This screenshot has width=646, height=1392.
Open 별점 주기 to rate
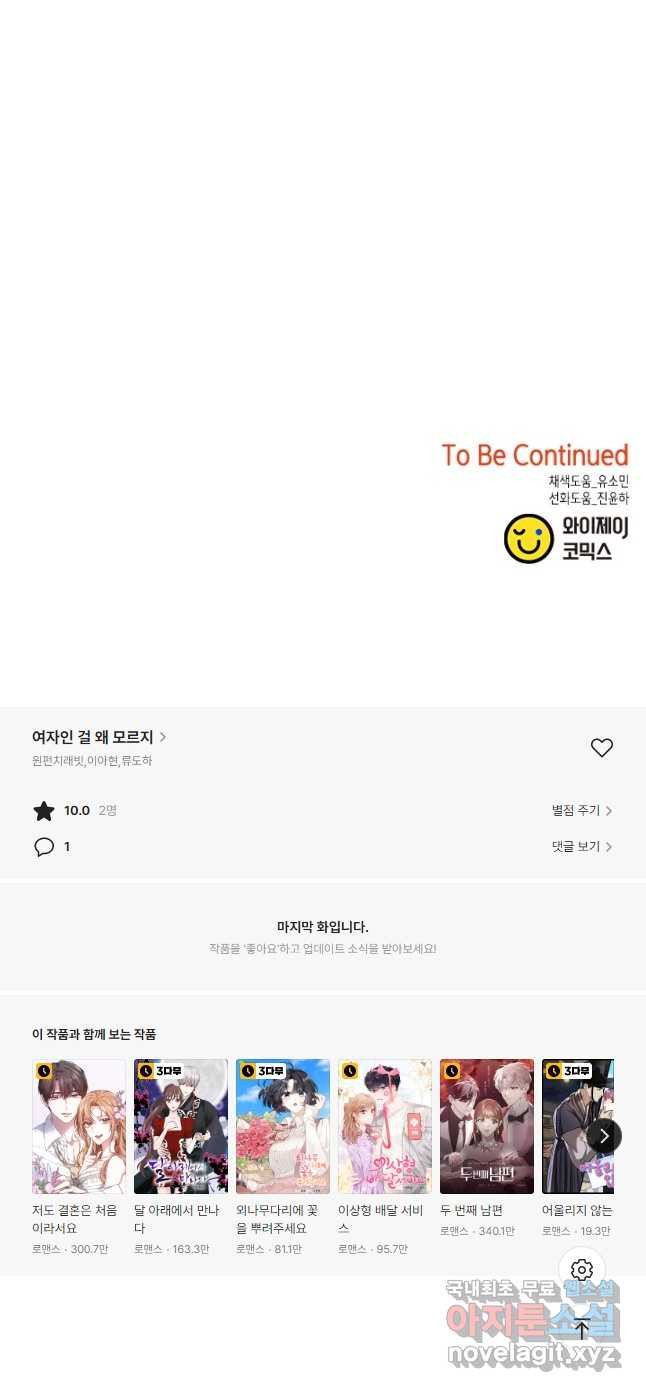click(582, 811)
